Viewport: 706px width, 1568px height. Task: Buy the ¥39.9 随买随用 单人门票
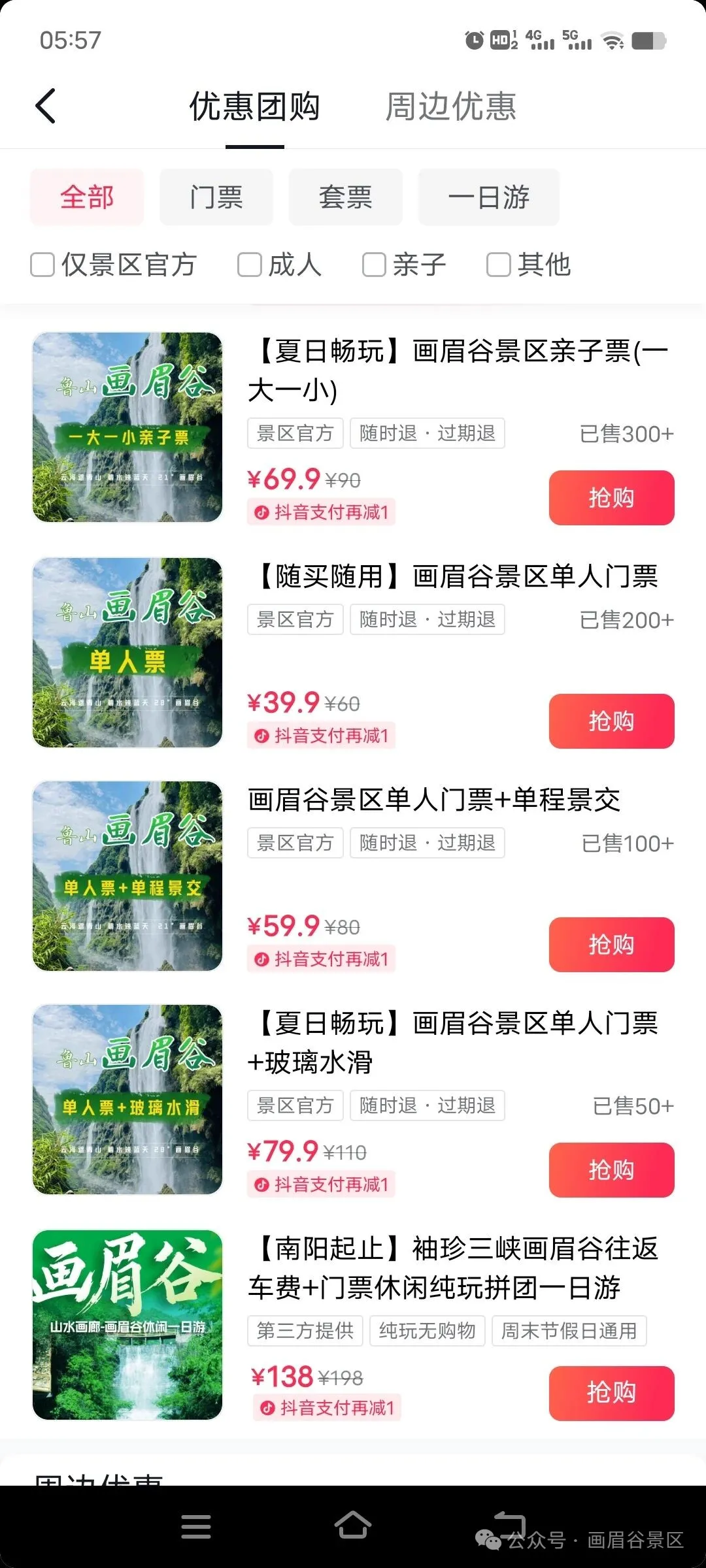click(611, 721)
